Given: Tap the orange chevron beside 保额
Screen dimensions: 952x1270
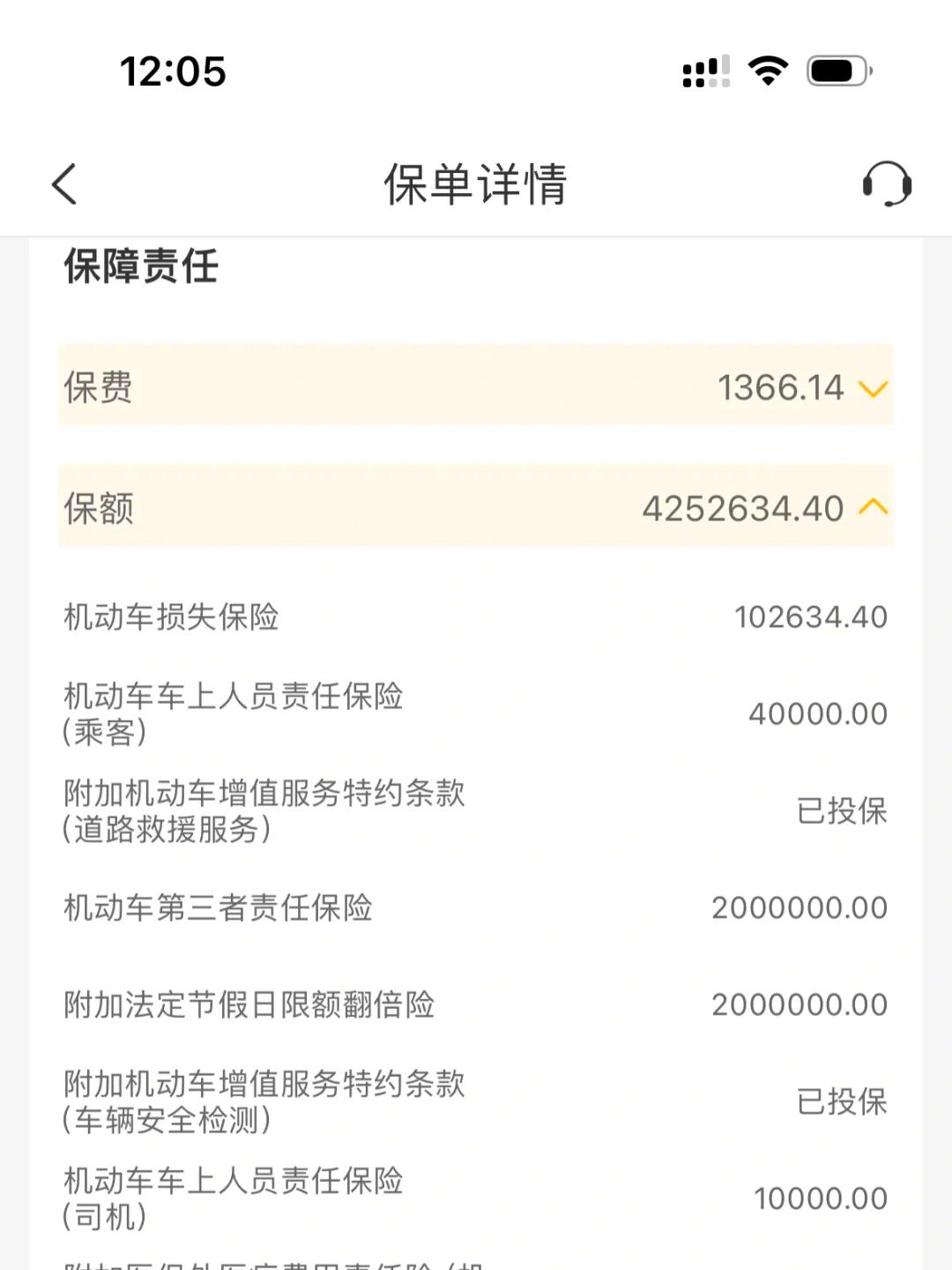Looking at the screenshot, I should click(x=872, y=509).
